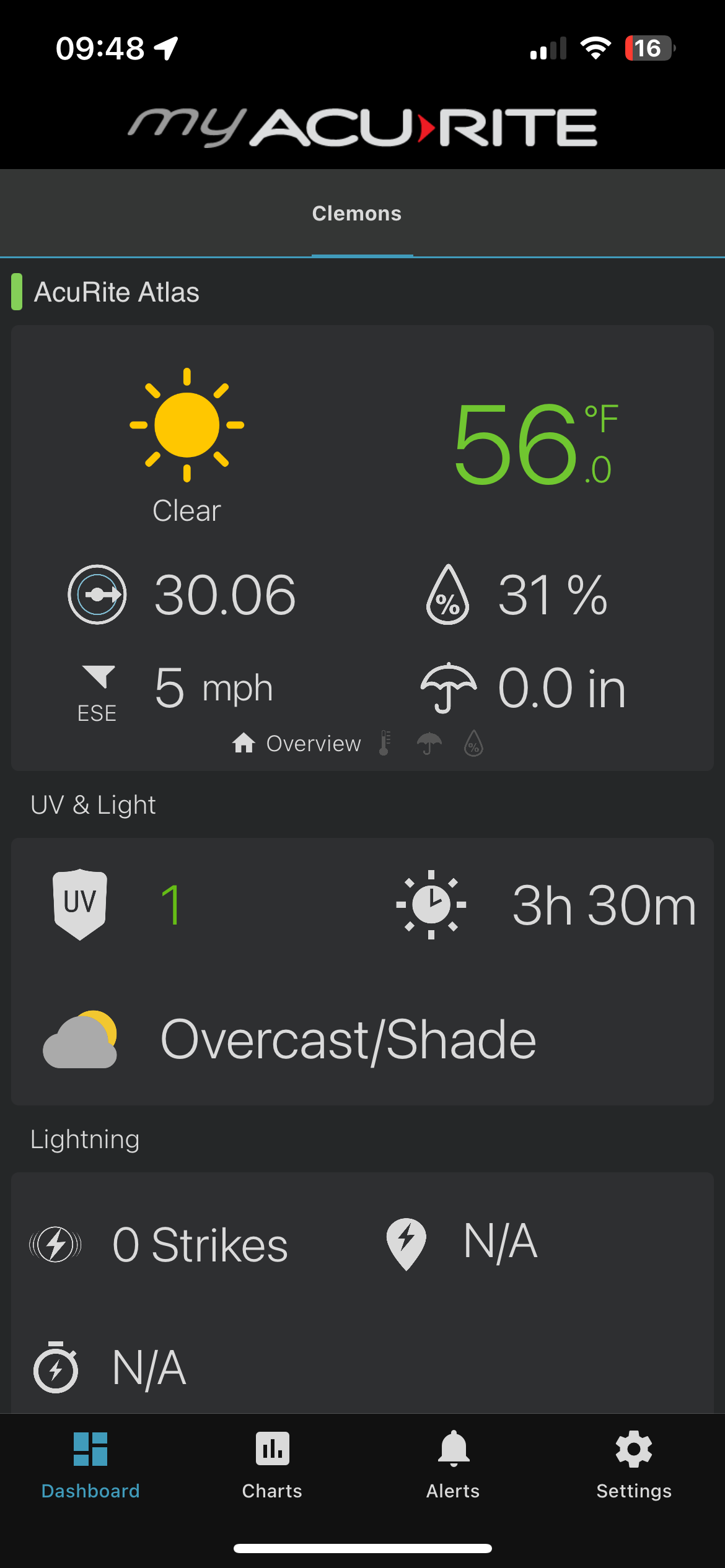The image size is (725, 1568).
Task: Select the Overview home view
Action: coord(296,743)
